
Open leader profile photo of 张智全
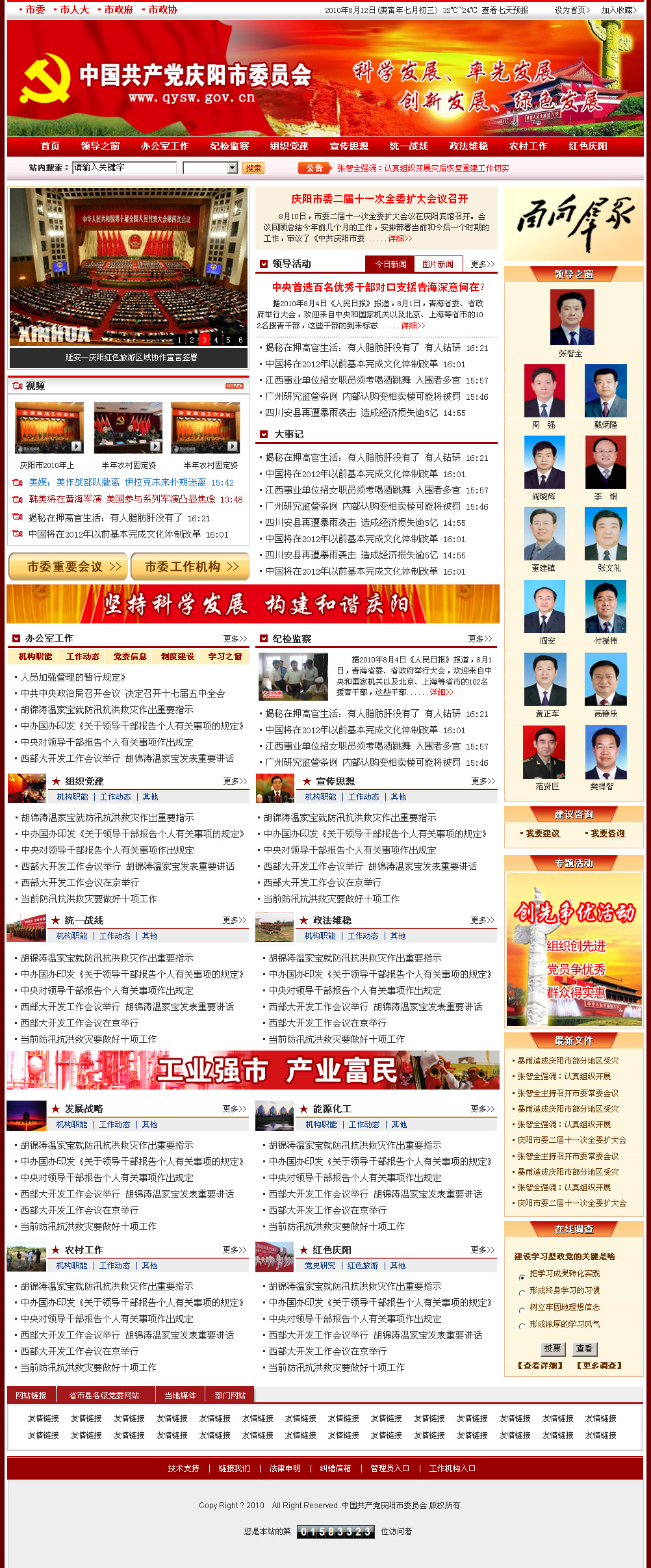[572, 317]
